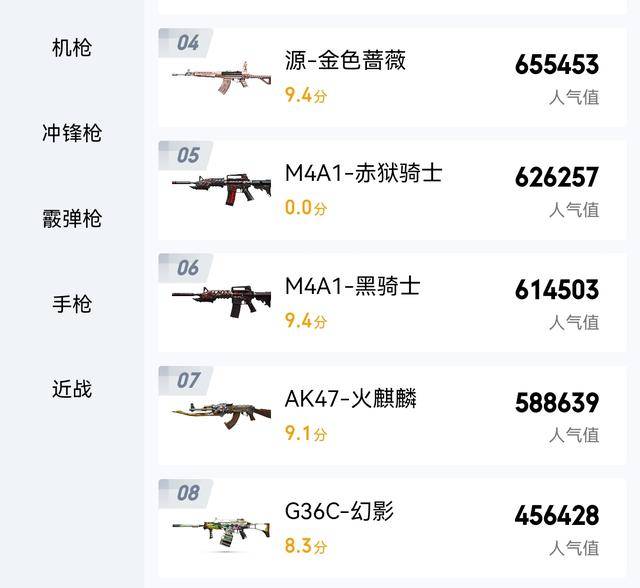This screenshot has height=588, width=640.
Task: Open the 霰弹枪 category
Action: point(72,218)
